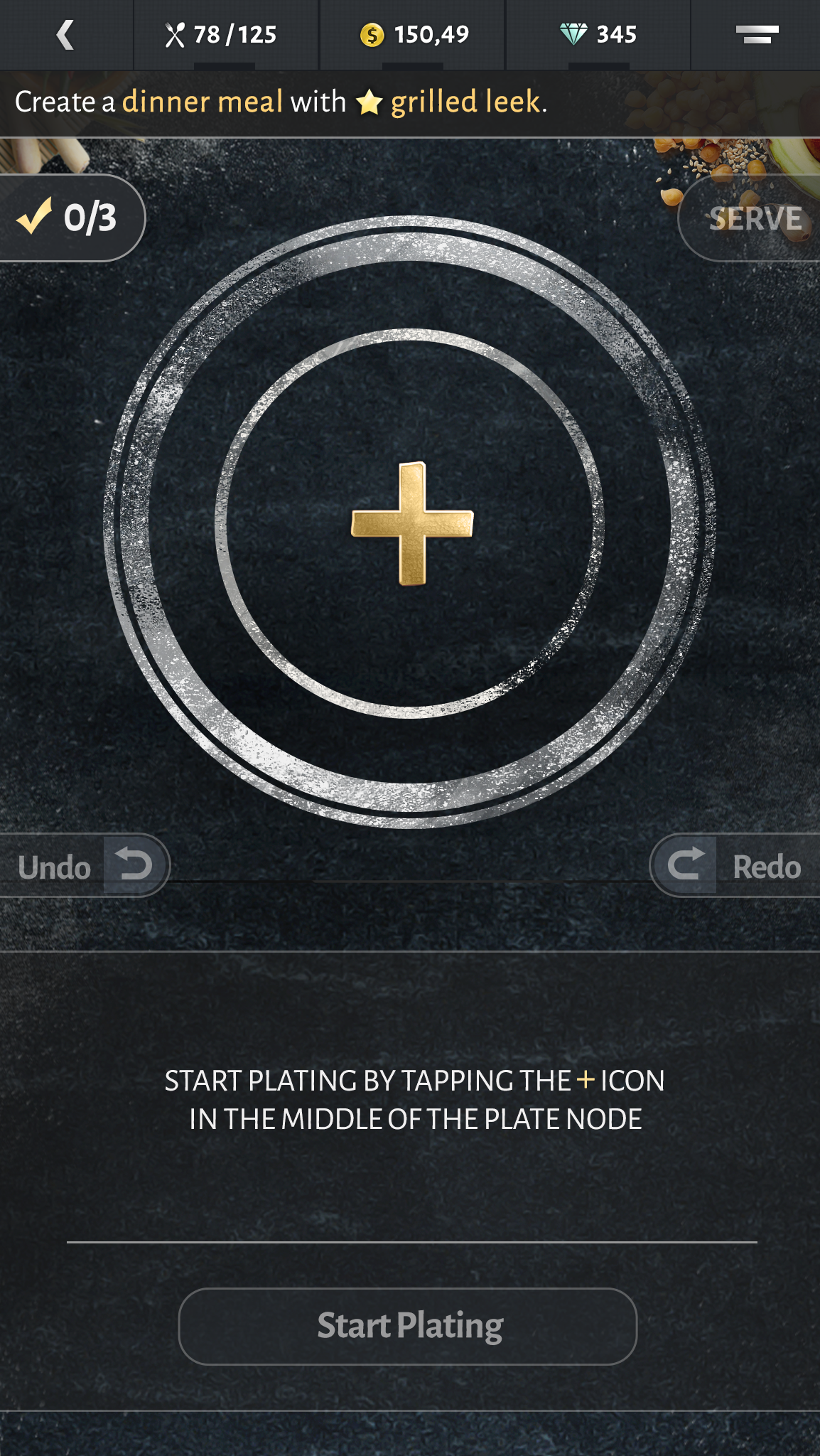Redo the plating action
The height and width of the screenshot is (1456, 820).
click(x=735, y=866)
